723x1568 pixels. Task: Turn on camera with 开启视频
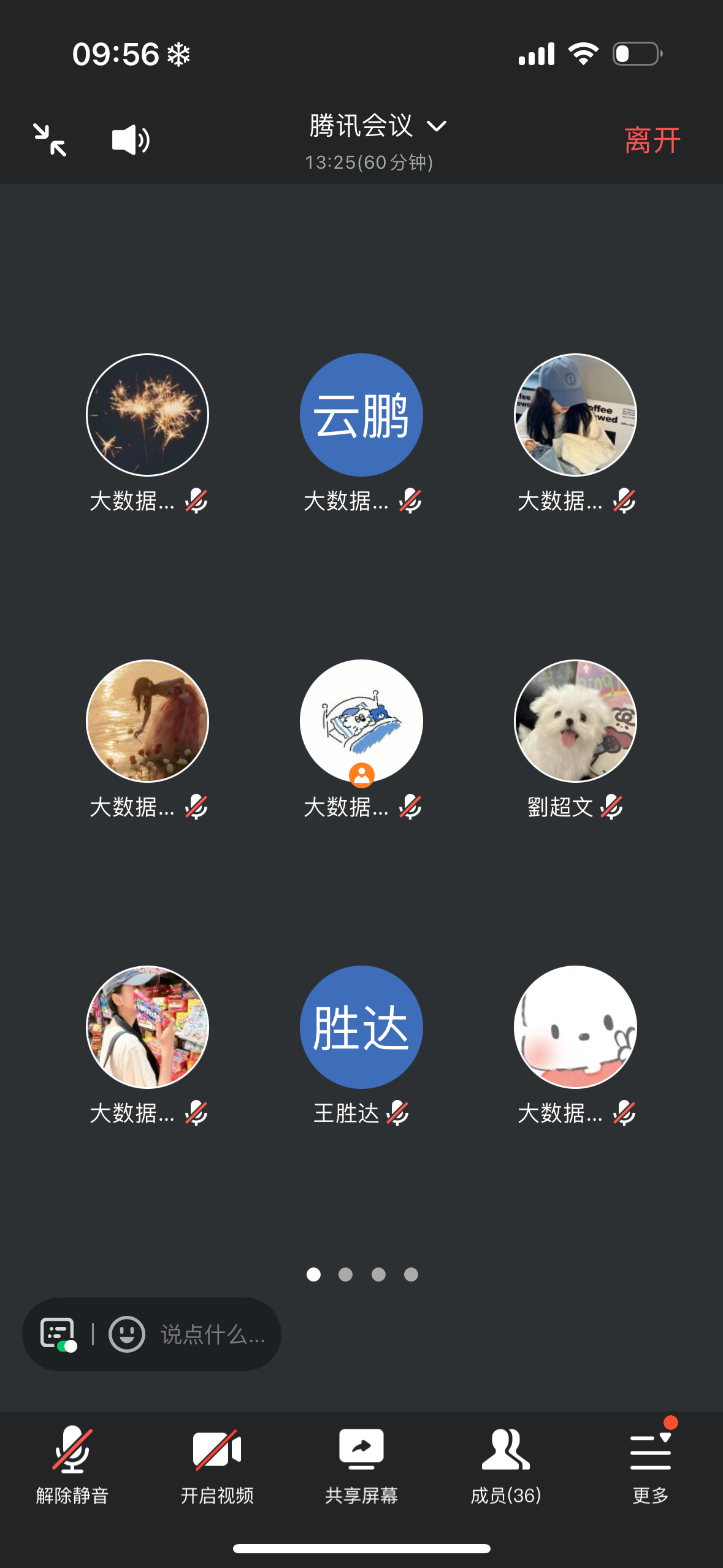coord(217,1464)
